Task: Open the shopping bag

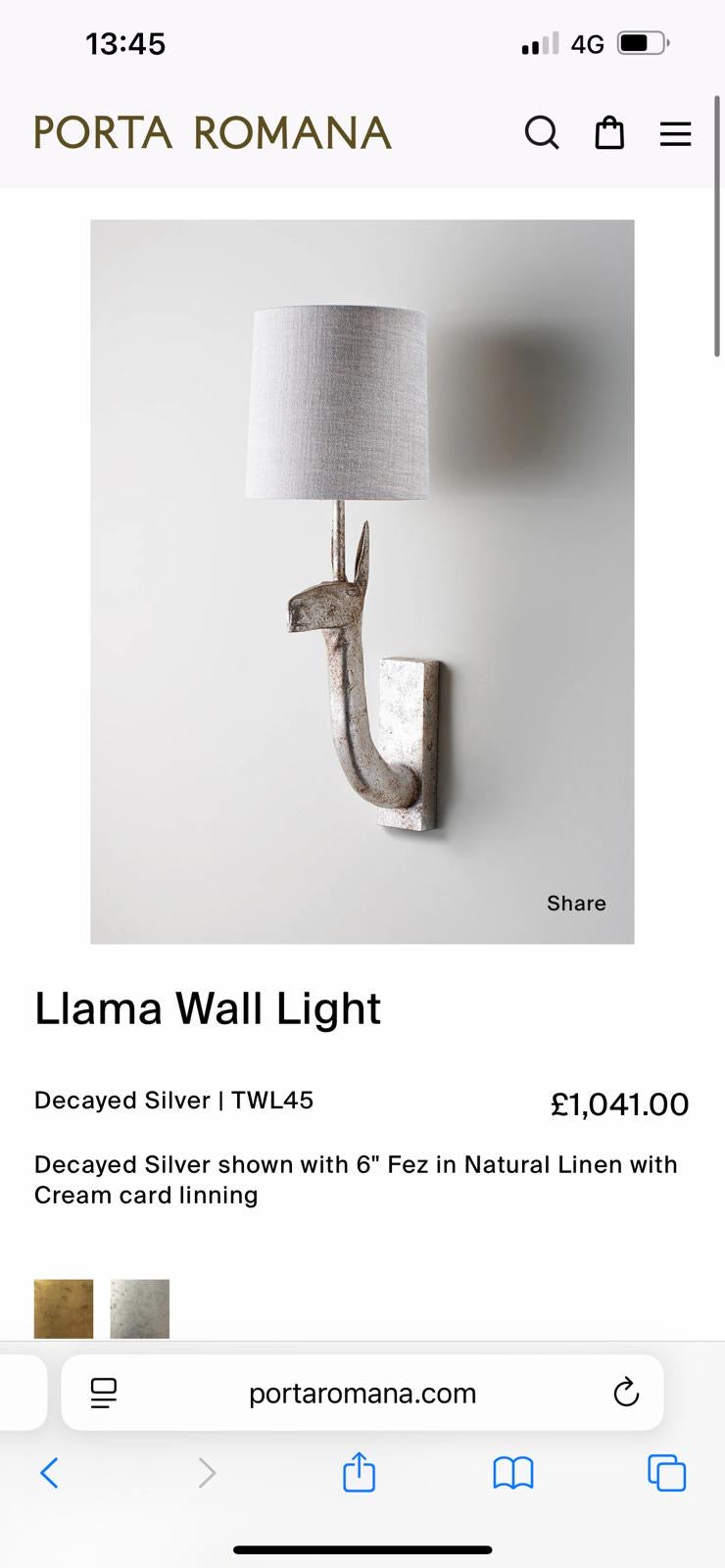Action: 609,132
